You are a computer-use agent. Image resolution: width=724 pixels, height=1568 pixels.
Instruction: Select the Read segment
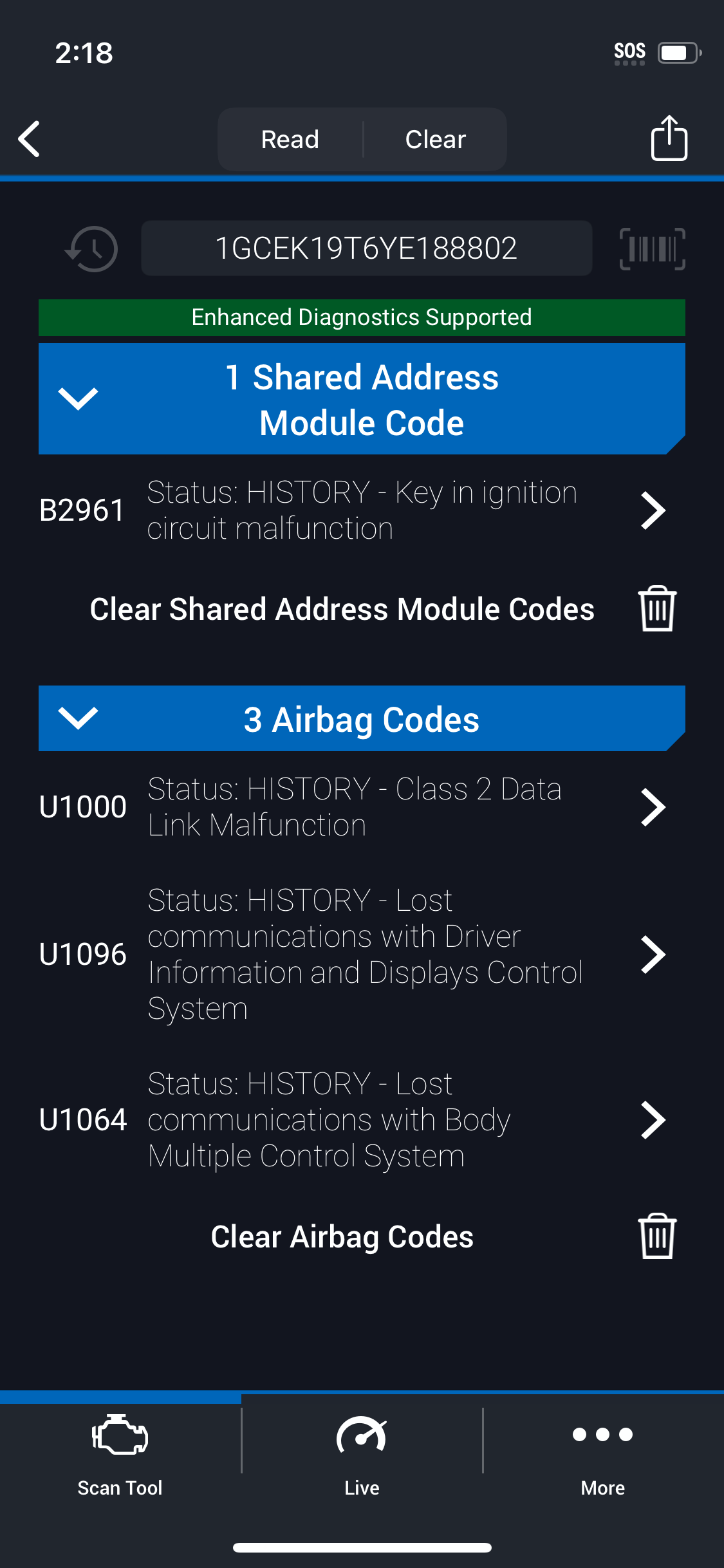pos(290,139)
